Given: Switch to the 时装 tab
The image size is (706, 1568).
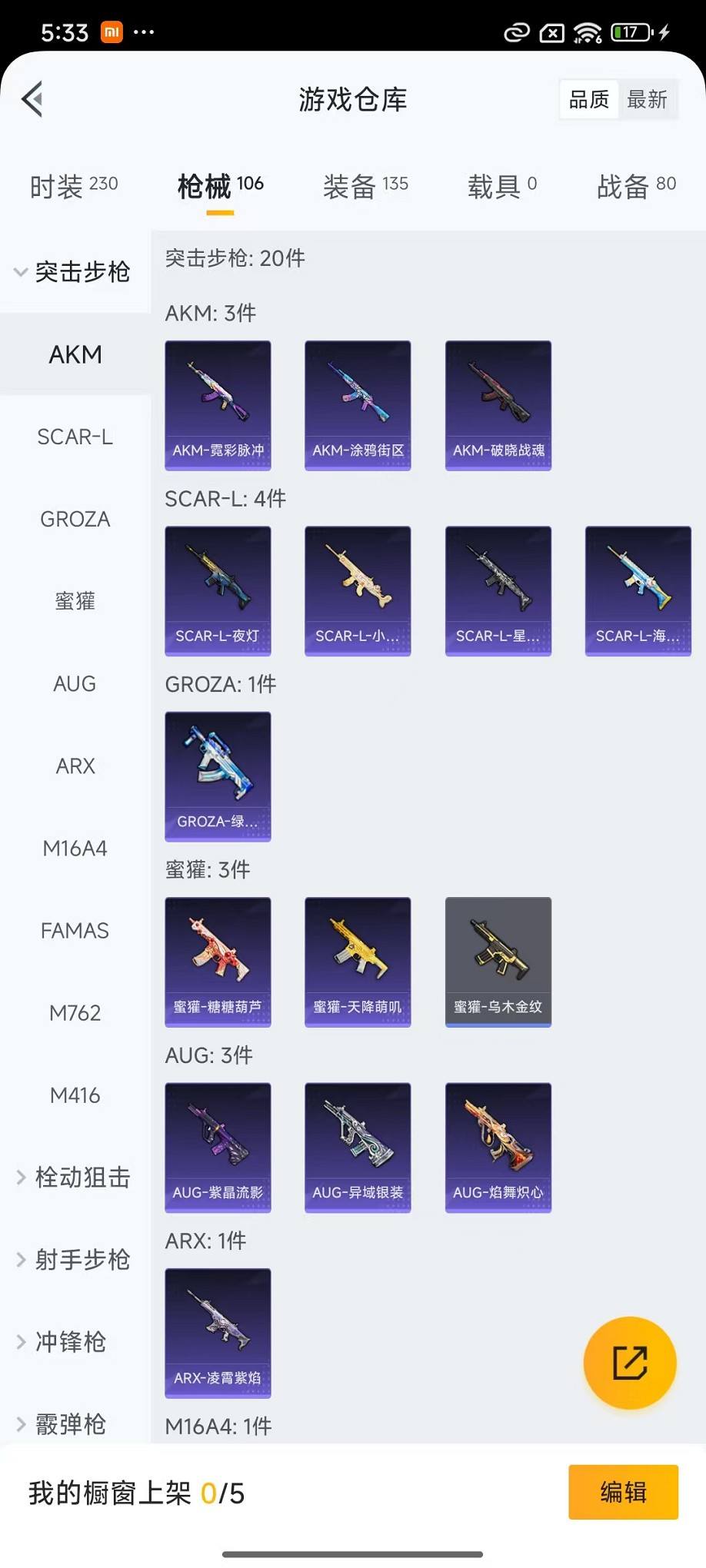Looking at the screenshot, I should pos(73,186).
